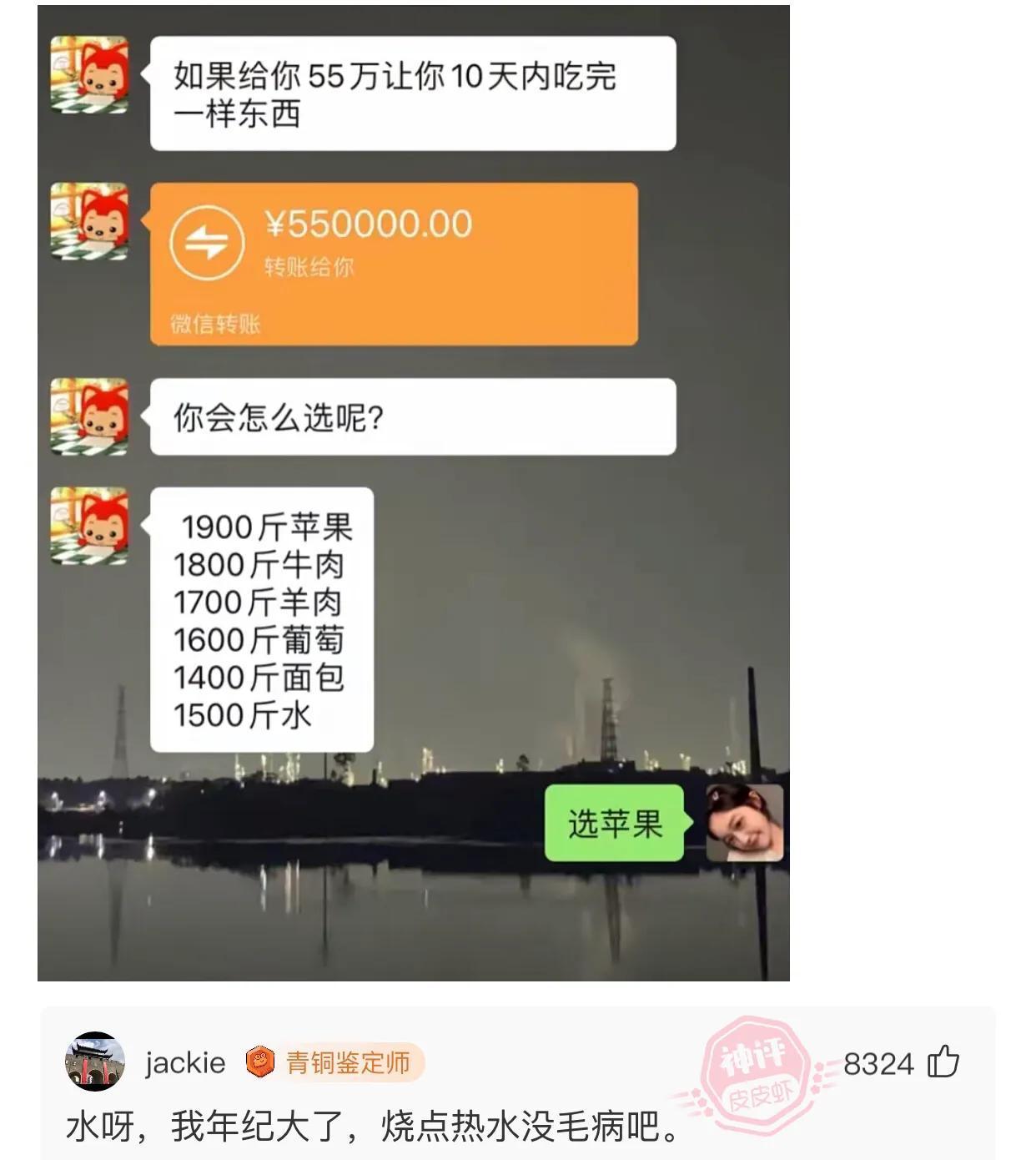Tap the 青铜鉴定师 badge

(335, 1062)
